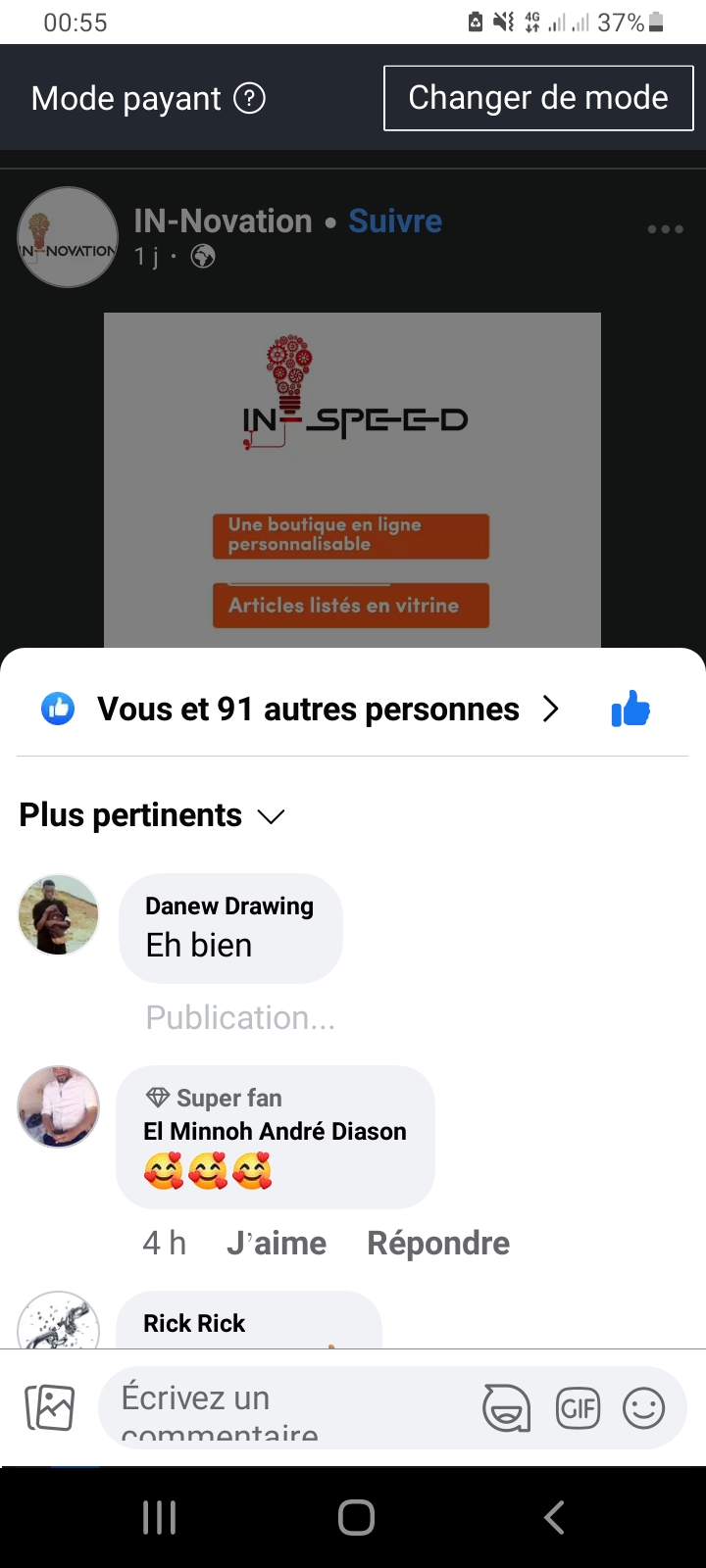This screenshot has height=1568, width=706.
Task: Go back using the system back button
Action: tap(554, 1517)
